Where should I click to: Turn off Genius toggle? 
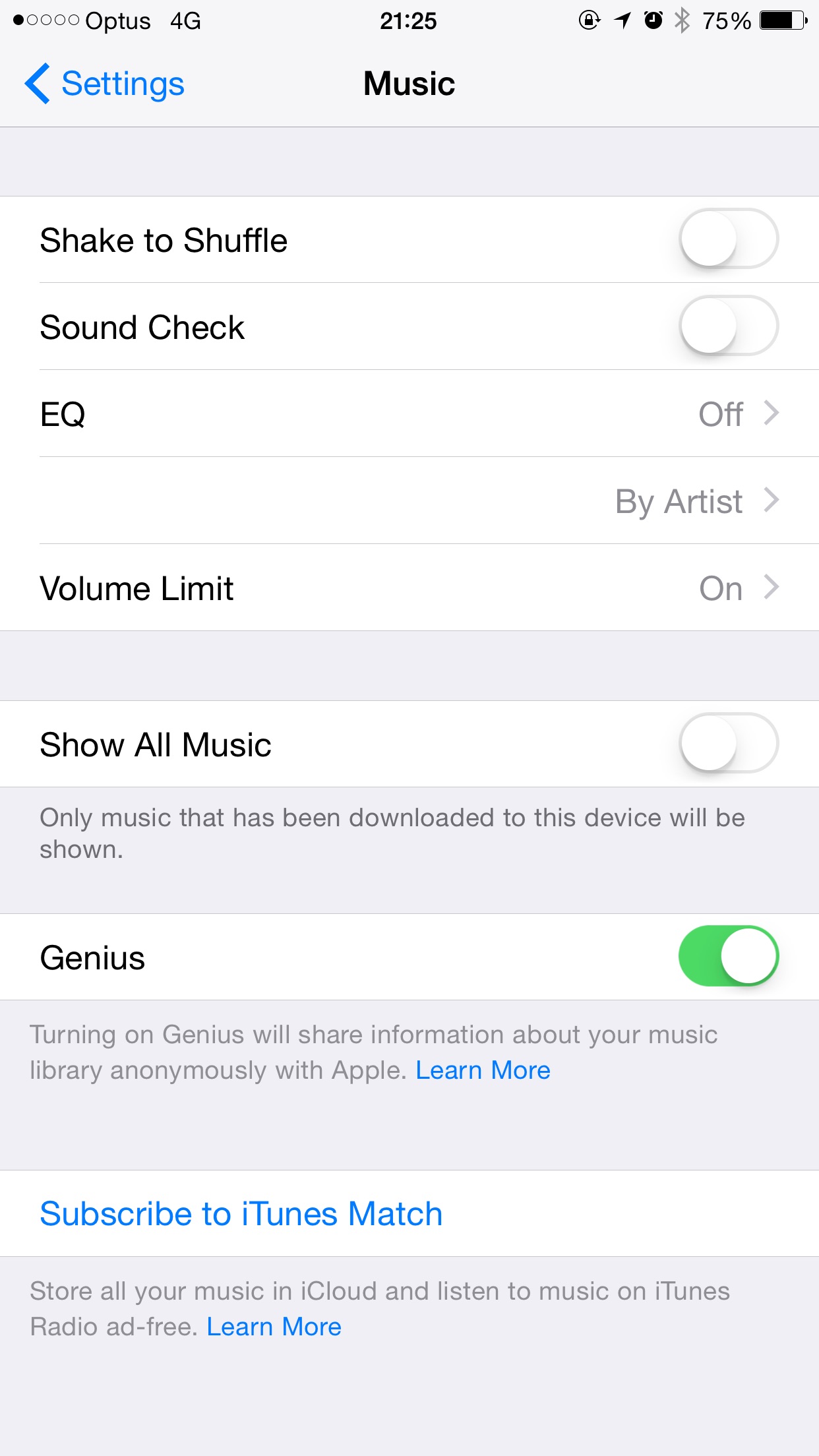click(728, 956)
